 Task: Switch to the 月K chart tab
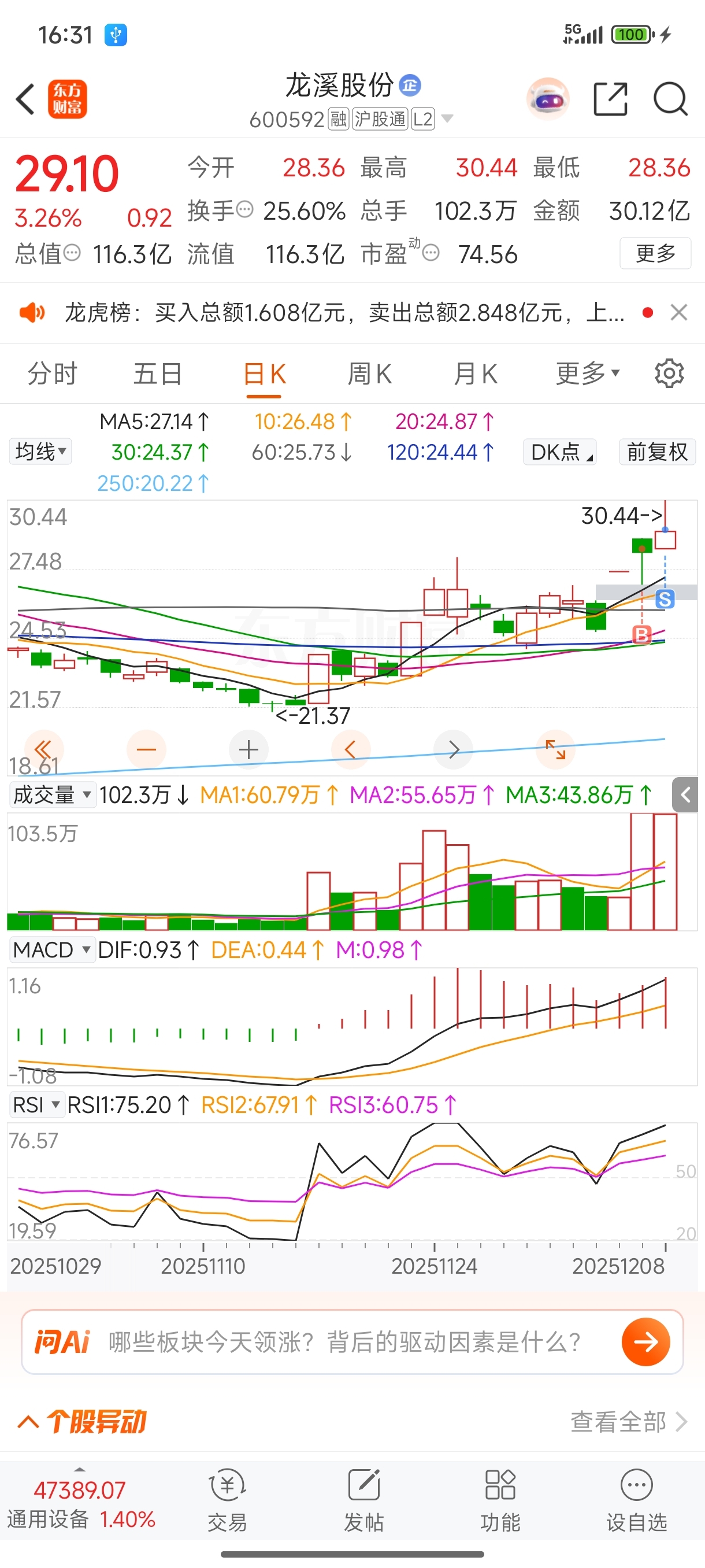(x=475, y=373)
